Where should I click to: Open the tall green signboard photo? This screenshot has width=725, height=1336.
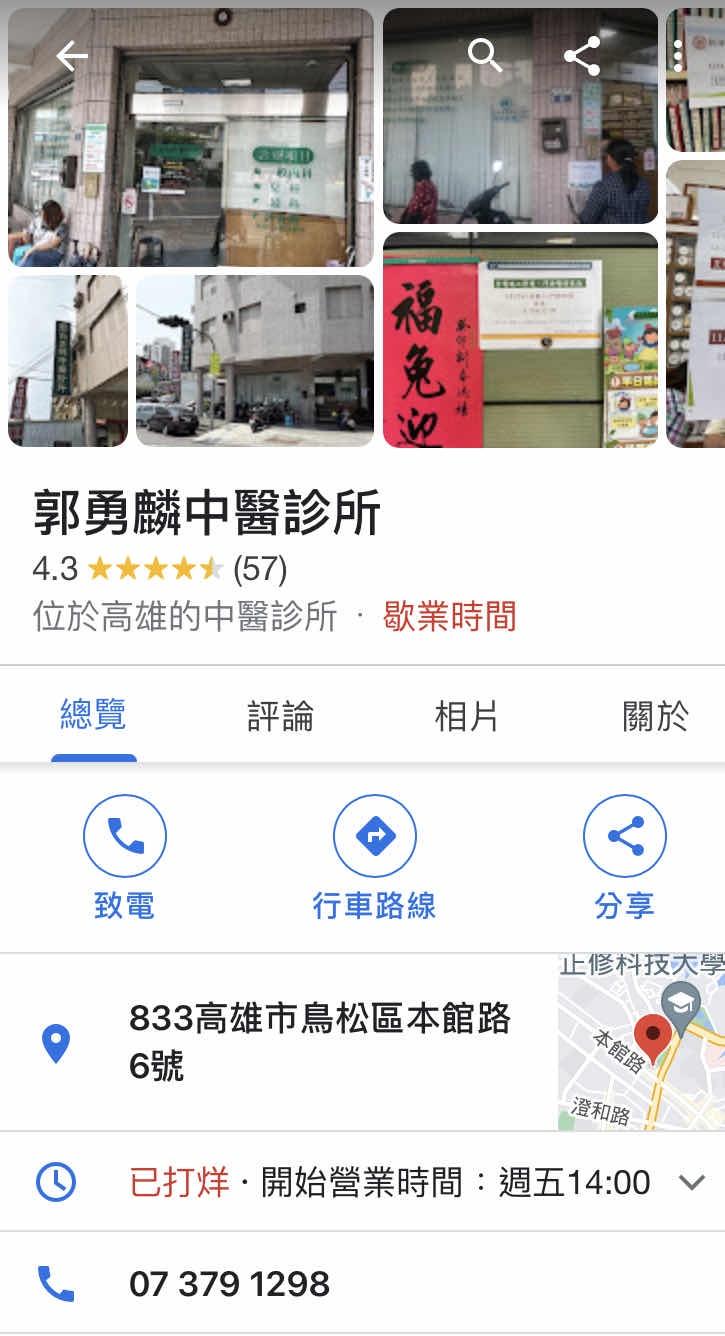pyautogui.click(x=68, y=361)
